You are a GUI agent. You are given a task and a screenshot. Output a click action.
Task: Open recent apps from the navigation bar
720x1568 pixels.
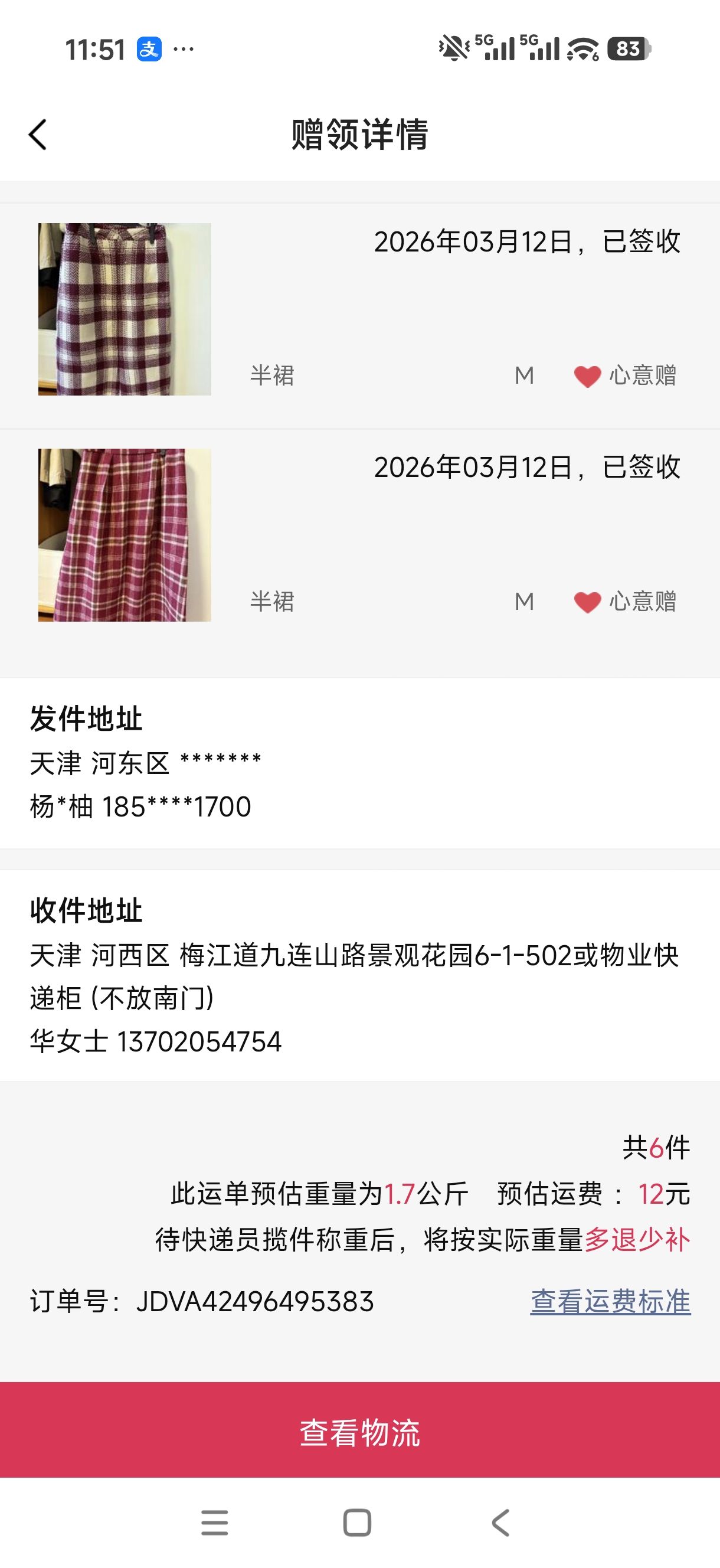point(214,1523)
